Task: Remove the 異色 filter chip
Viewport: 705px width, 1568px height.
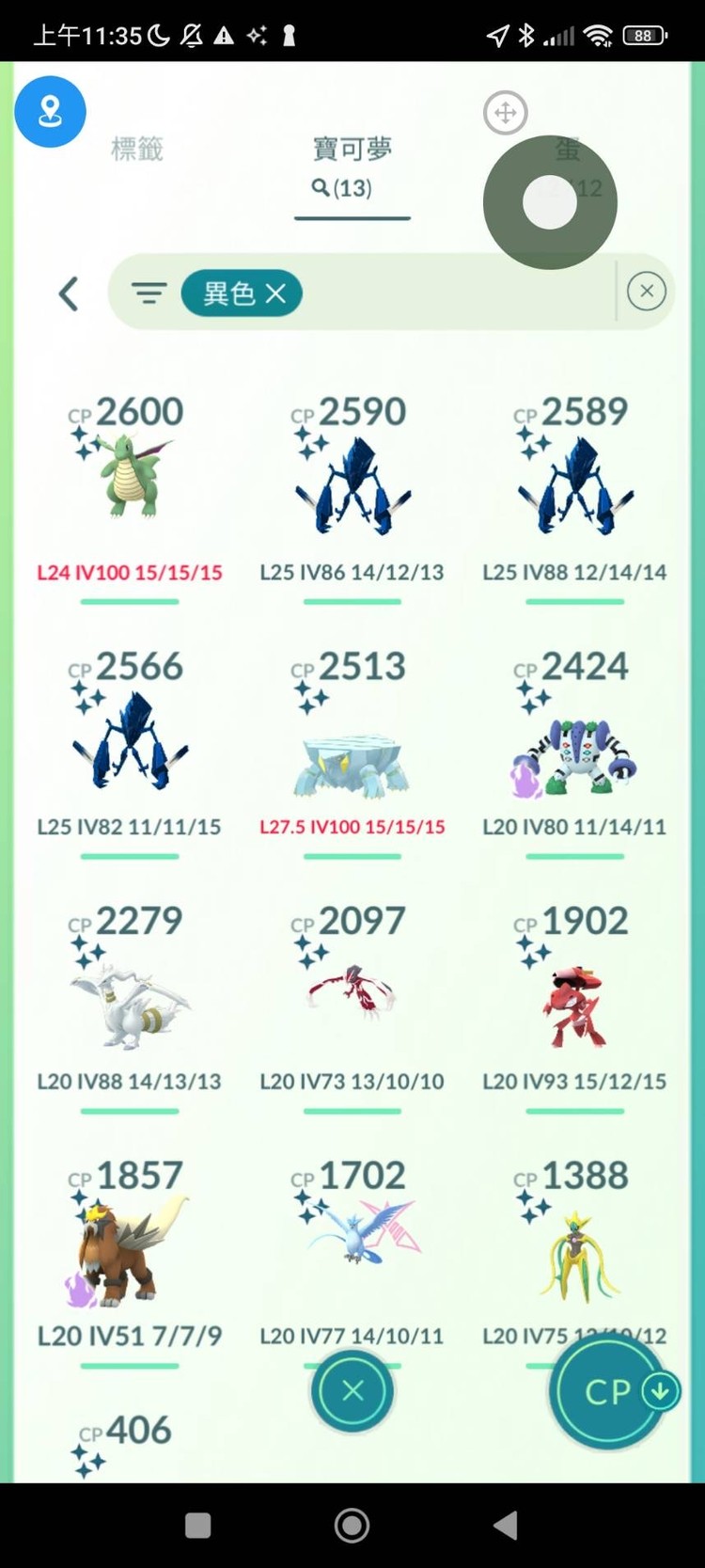Action: [275, 293]
